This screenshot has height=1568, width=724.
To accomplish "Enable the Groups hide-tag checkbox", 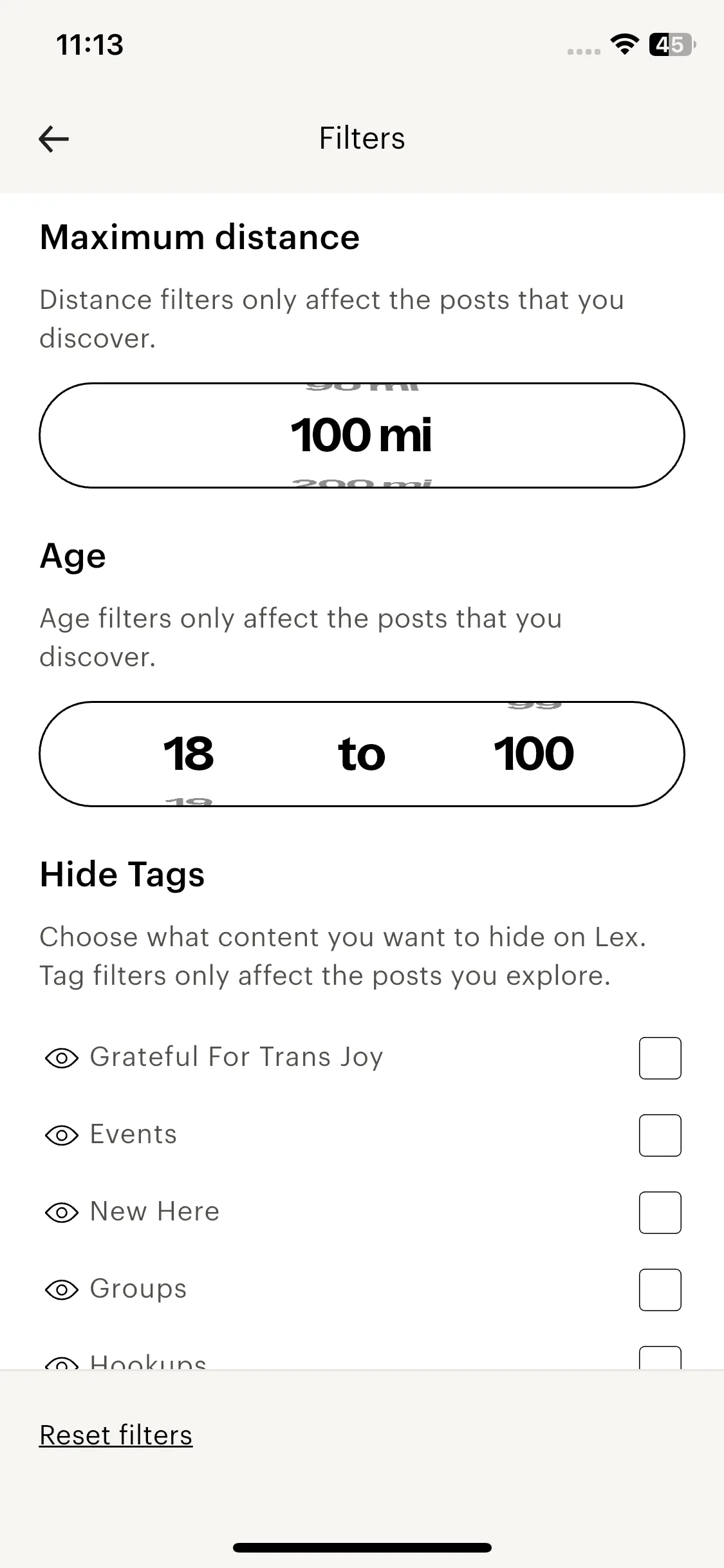I will coord(660,1290).
